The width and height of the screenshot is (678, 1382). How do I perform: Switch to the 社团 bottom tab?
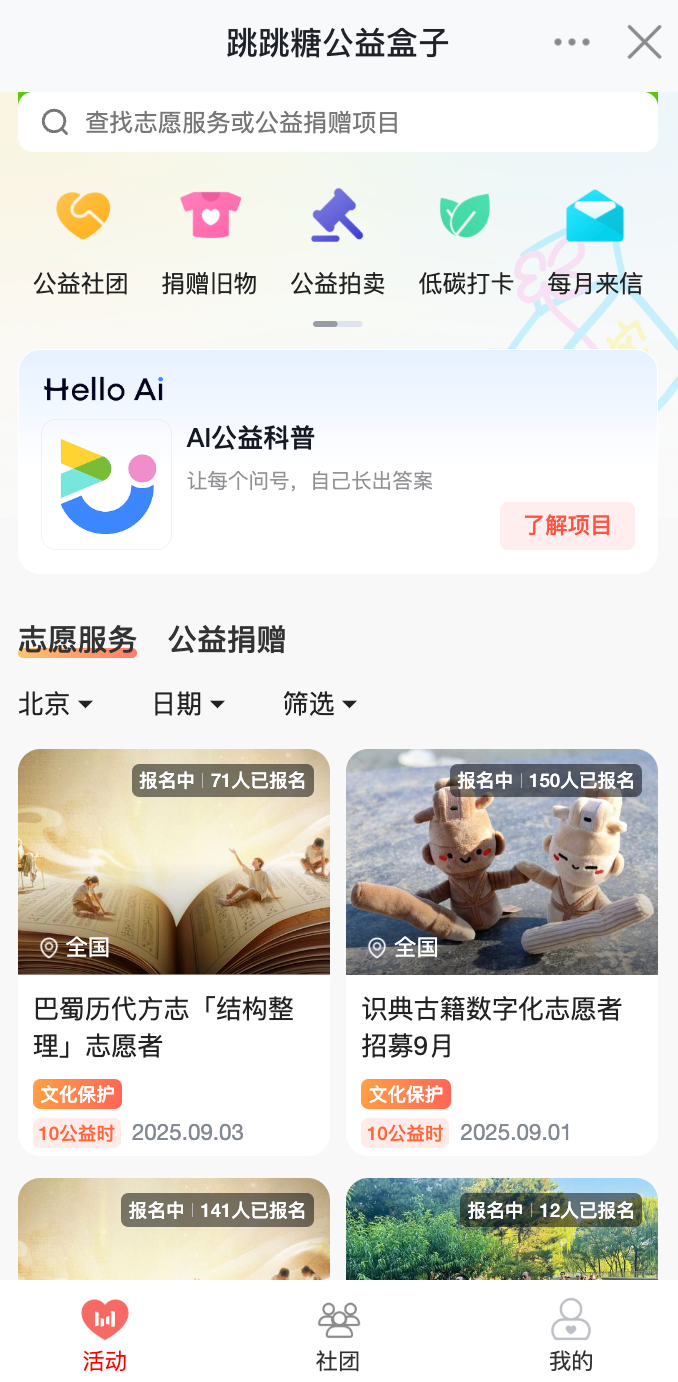pos(338,1335)
